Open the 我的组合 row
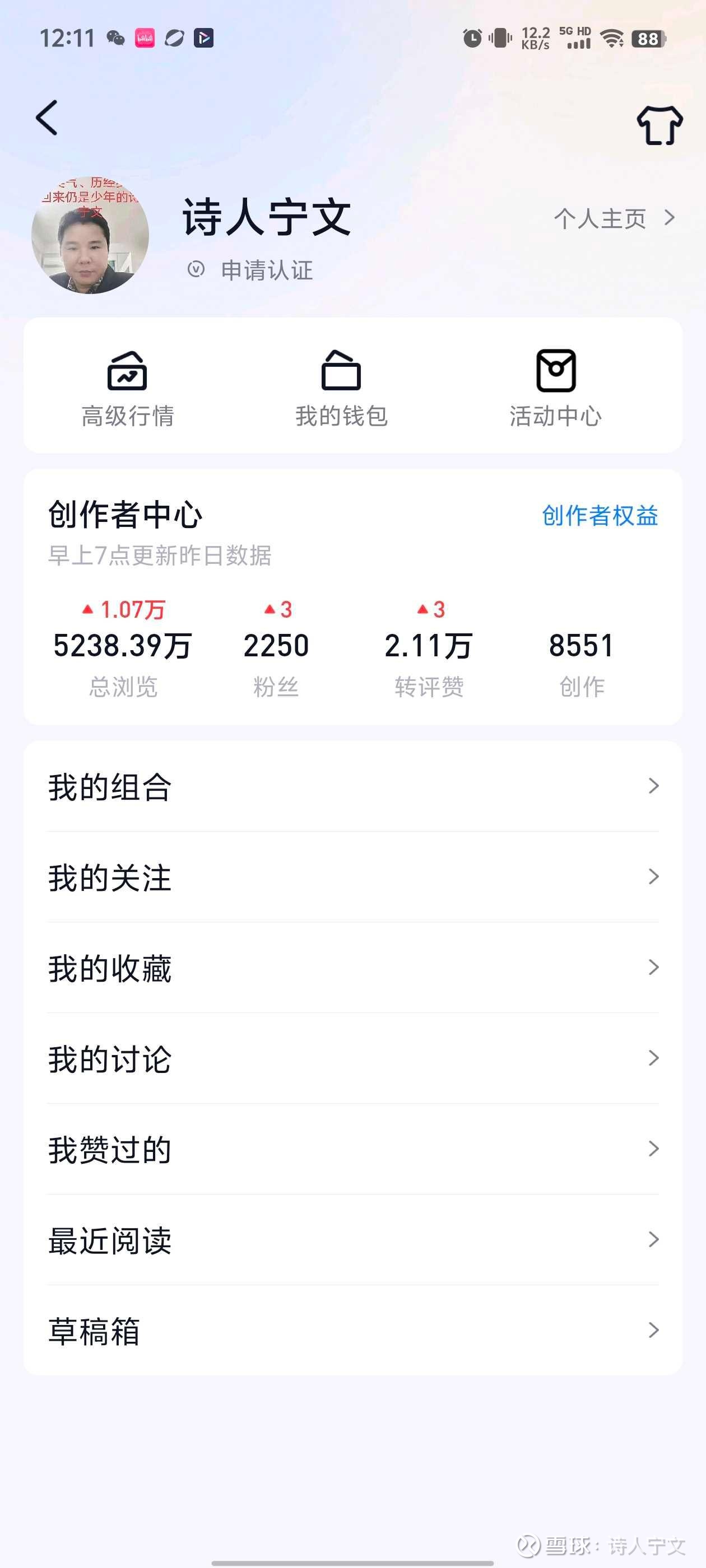 [354, 786]
